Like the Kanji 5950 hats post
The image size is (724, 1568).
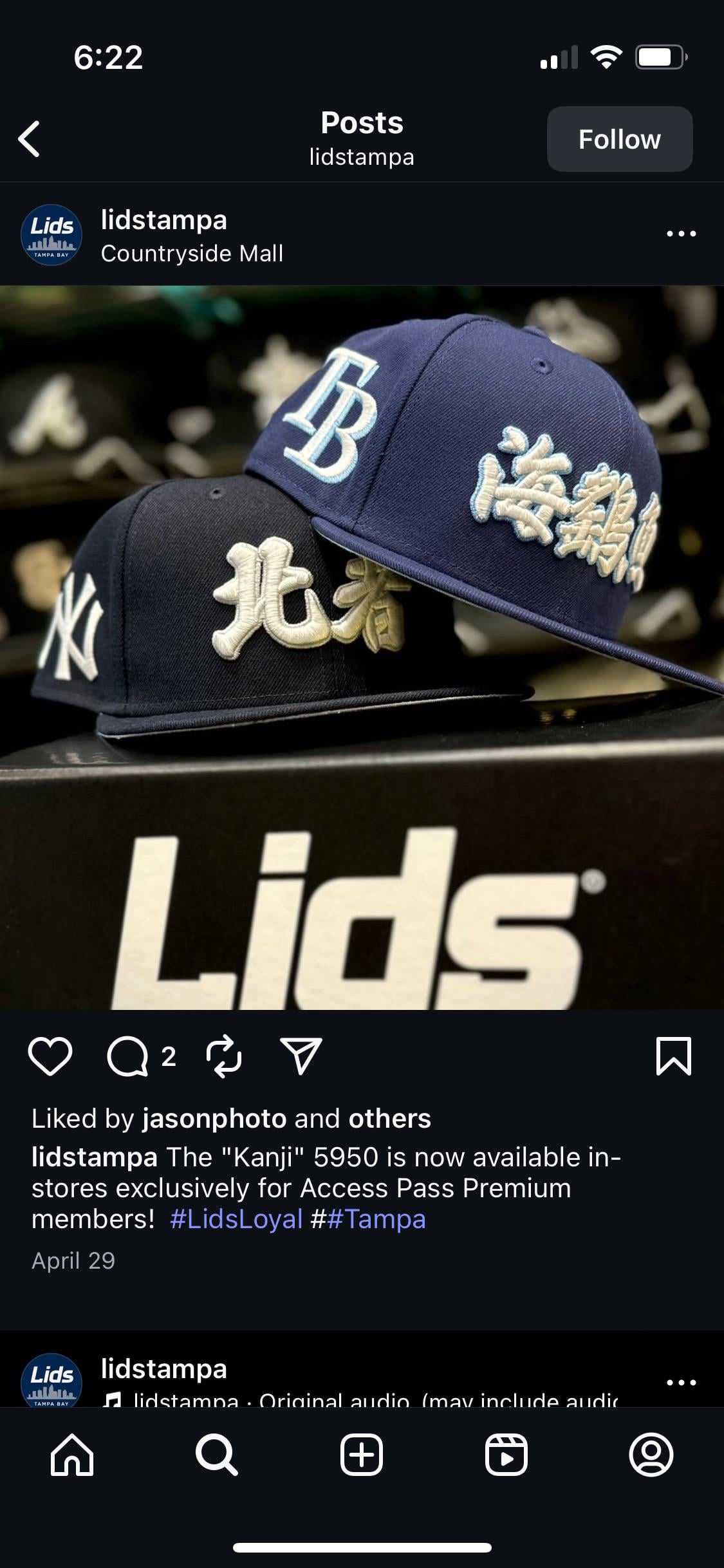[x=50, y=1056]
